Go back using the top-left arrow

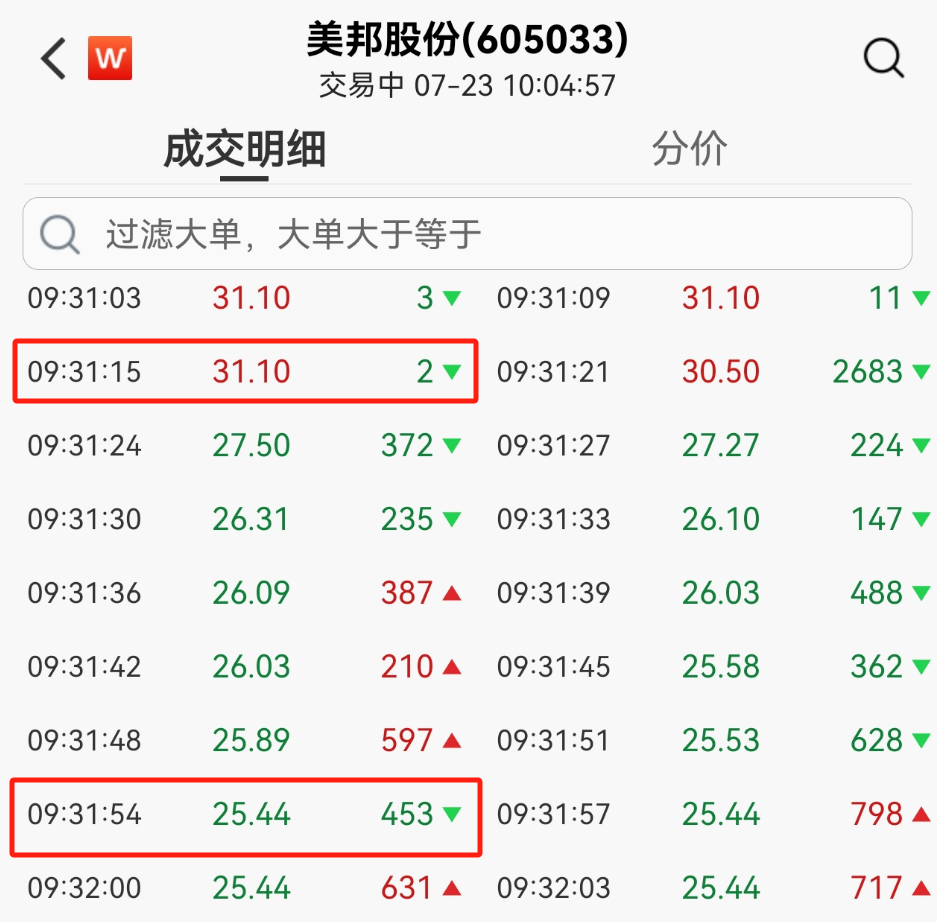pos(53,59)
